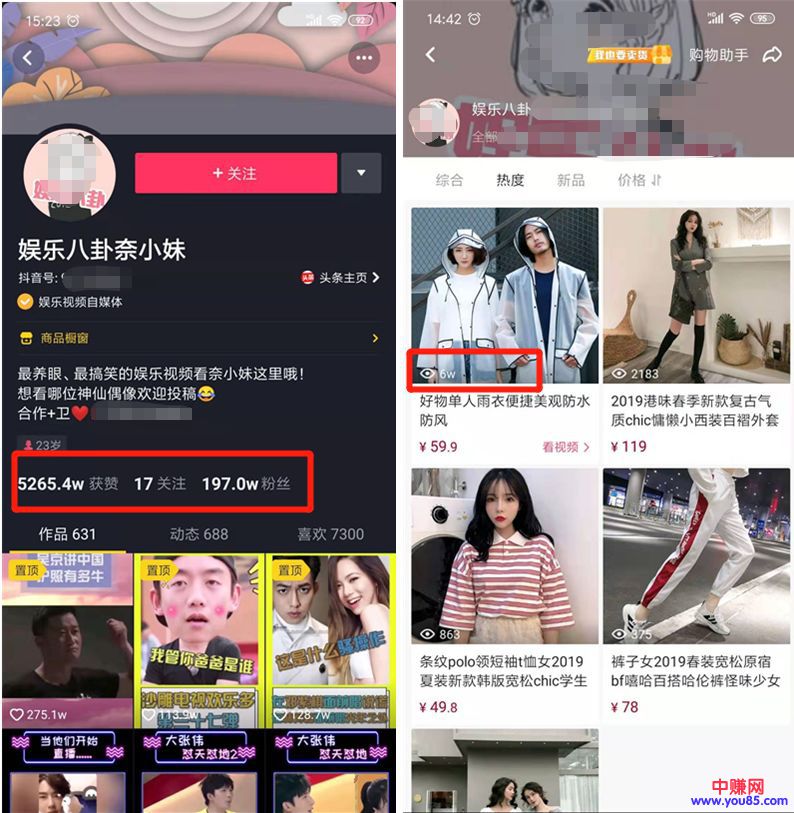Select the 新品 sorting tab
Image resolution: width=794 pixels, height=813 pixels.
tap(570, 181)
